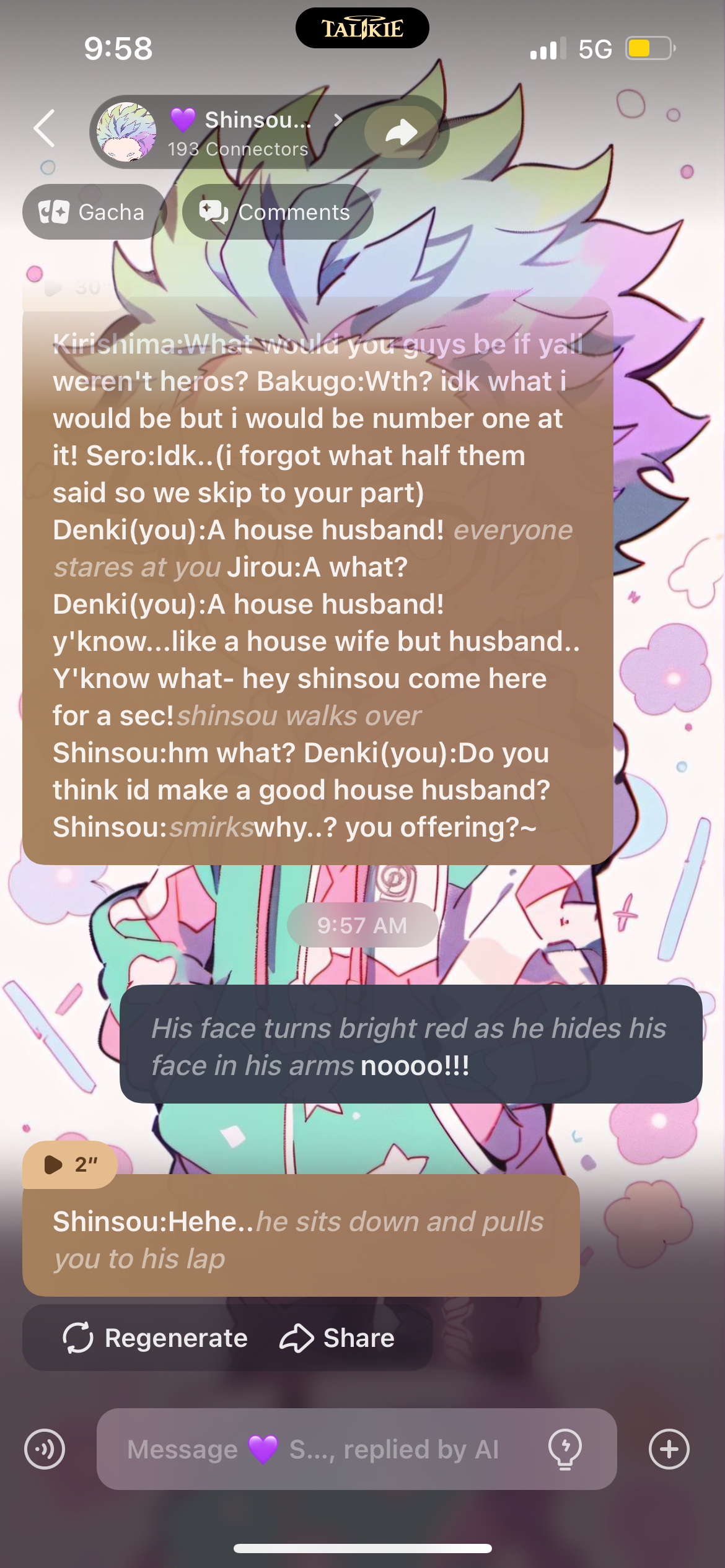Tap the voice call icon beside the input
Viewport: 725px width, 1568px height.
click(45, 1450)
